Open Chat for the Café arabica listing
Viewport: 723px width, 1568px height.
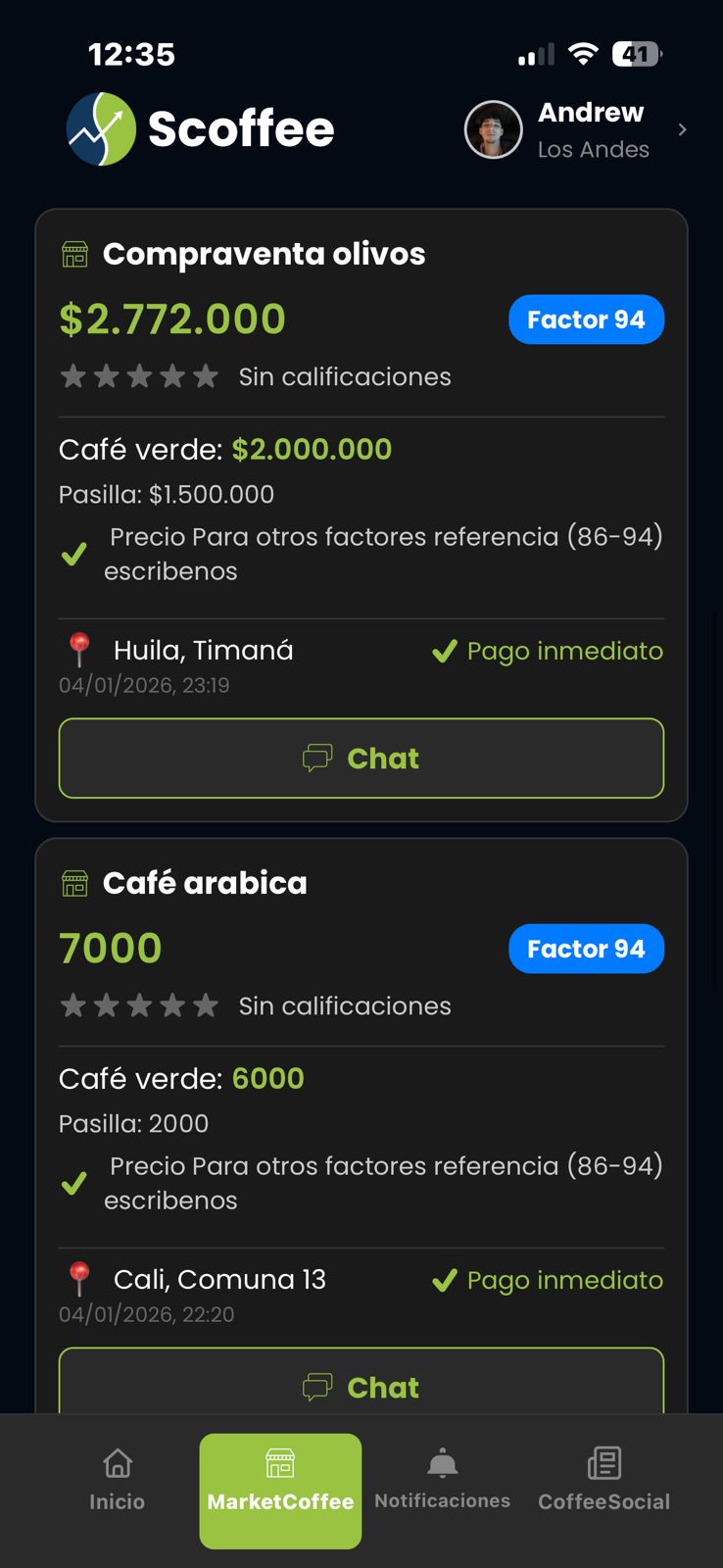coord(361,1387)
